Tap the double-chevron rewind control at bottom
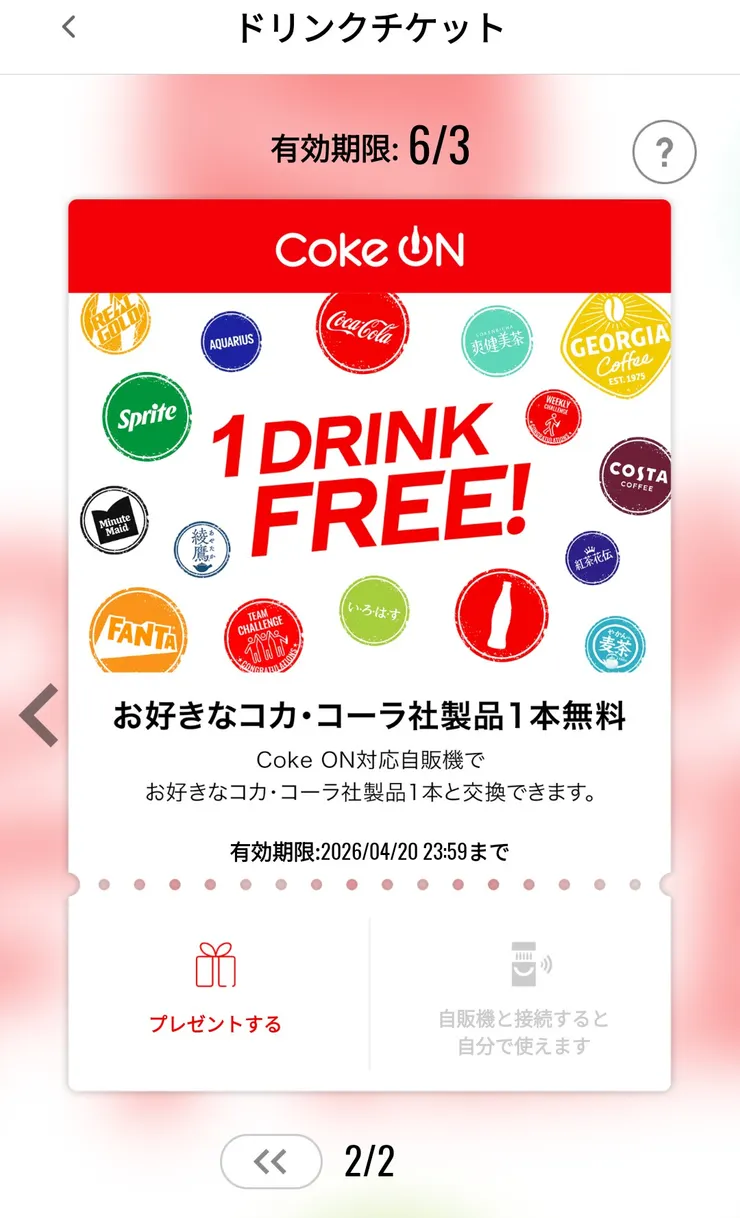This screenshot has height=1218, width=740. (x=270, y=1162)
